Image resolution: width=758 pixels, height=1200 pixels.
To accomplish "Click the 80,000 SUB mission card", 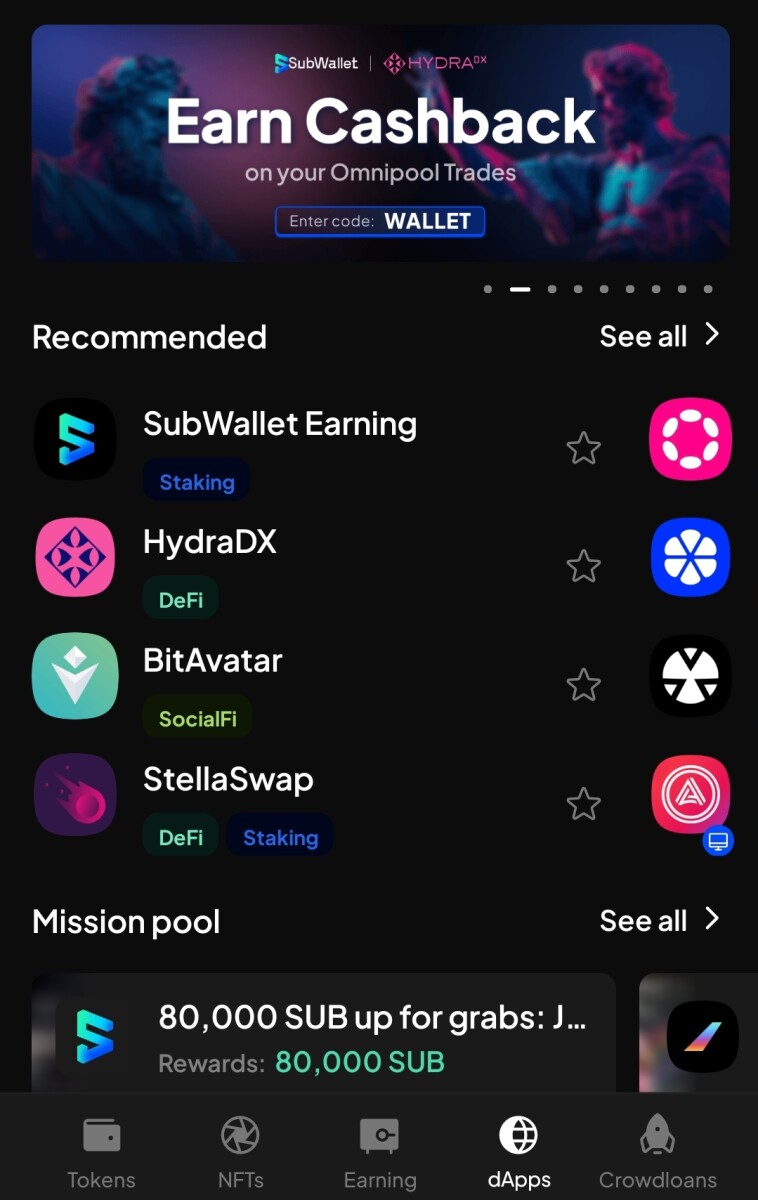I will [x=324, y=1035].
